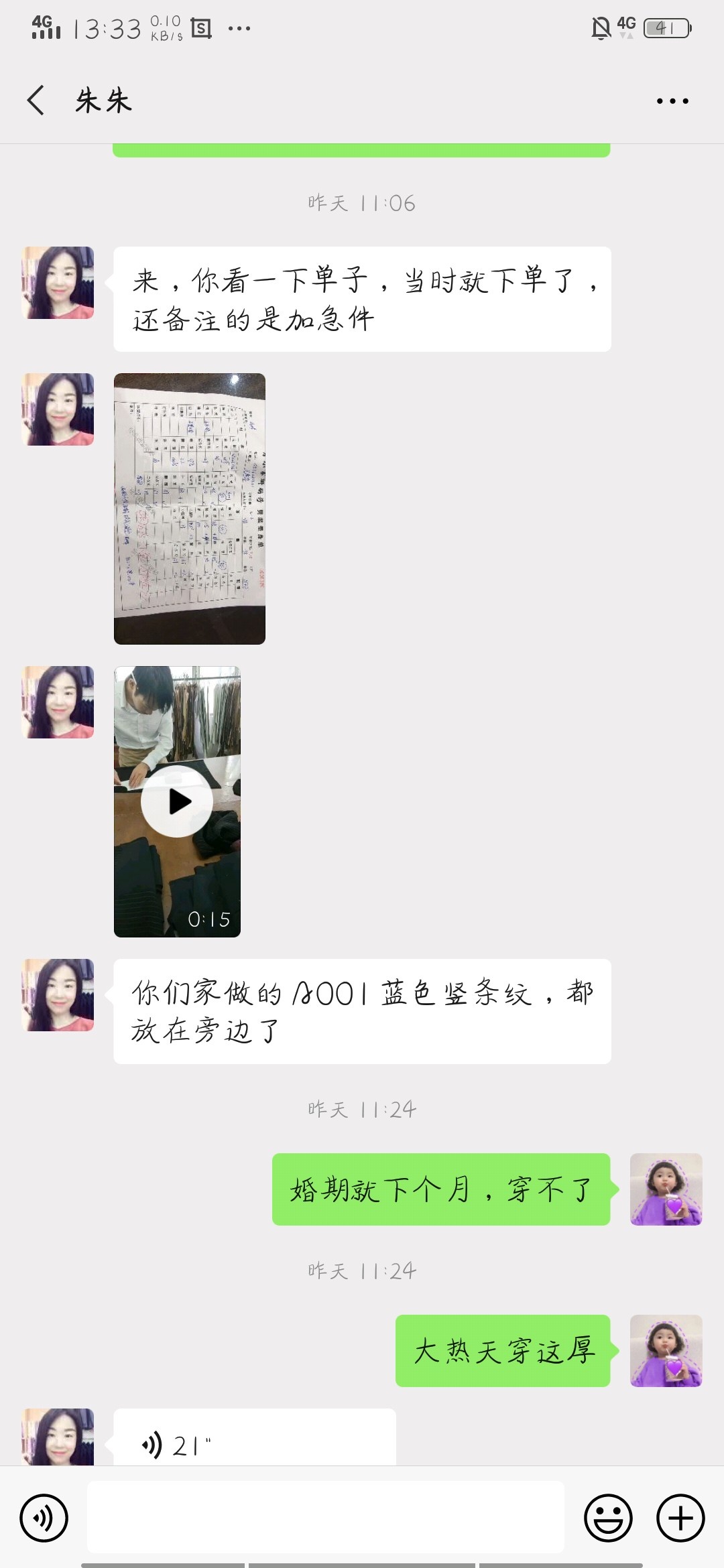Open the chat info three-dot menu

(672, 101)
